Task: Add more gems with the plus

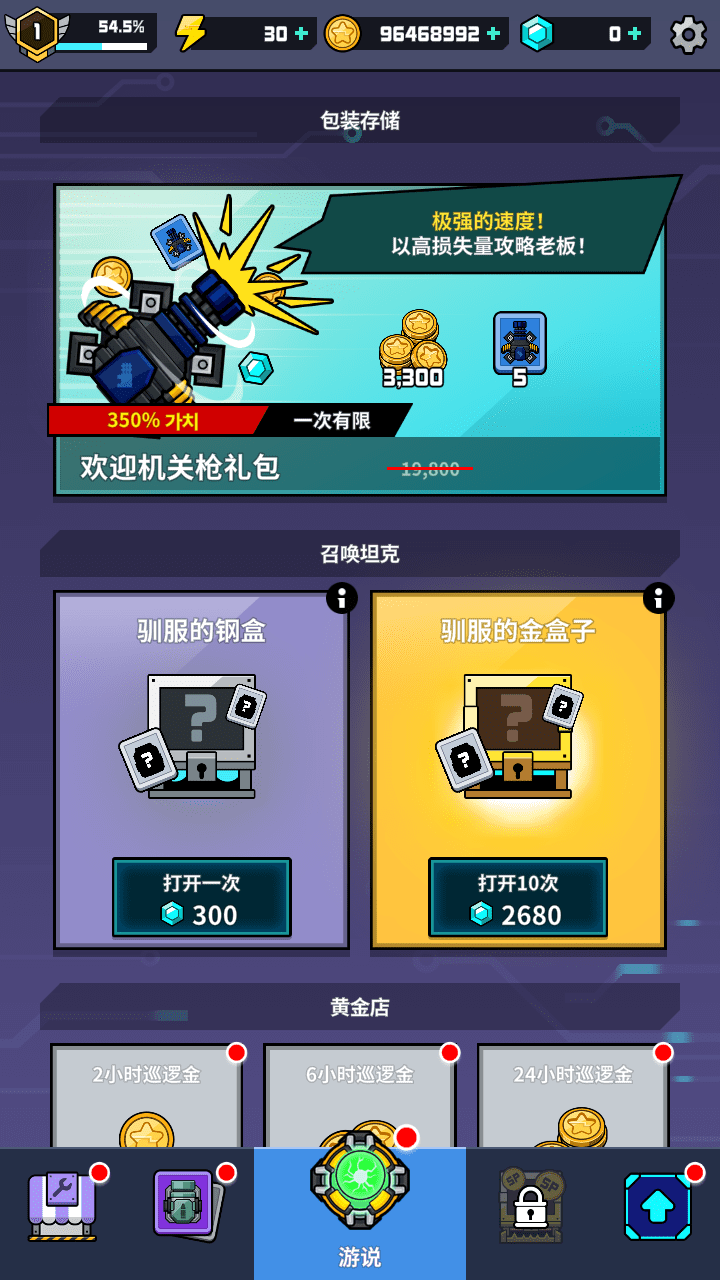Action: click(x=636, y=34)
